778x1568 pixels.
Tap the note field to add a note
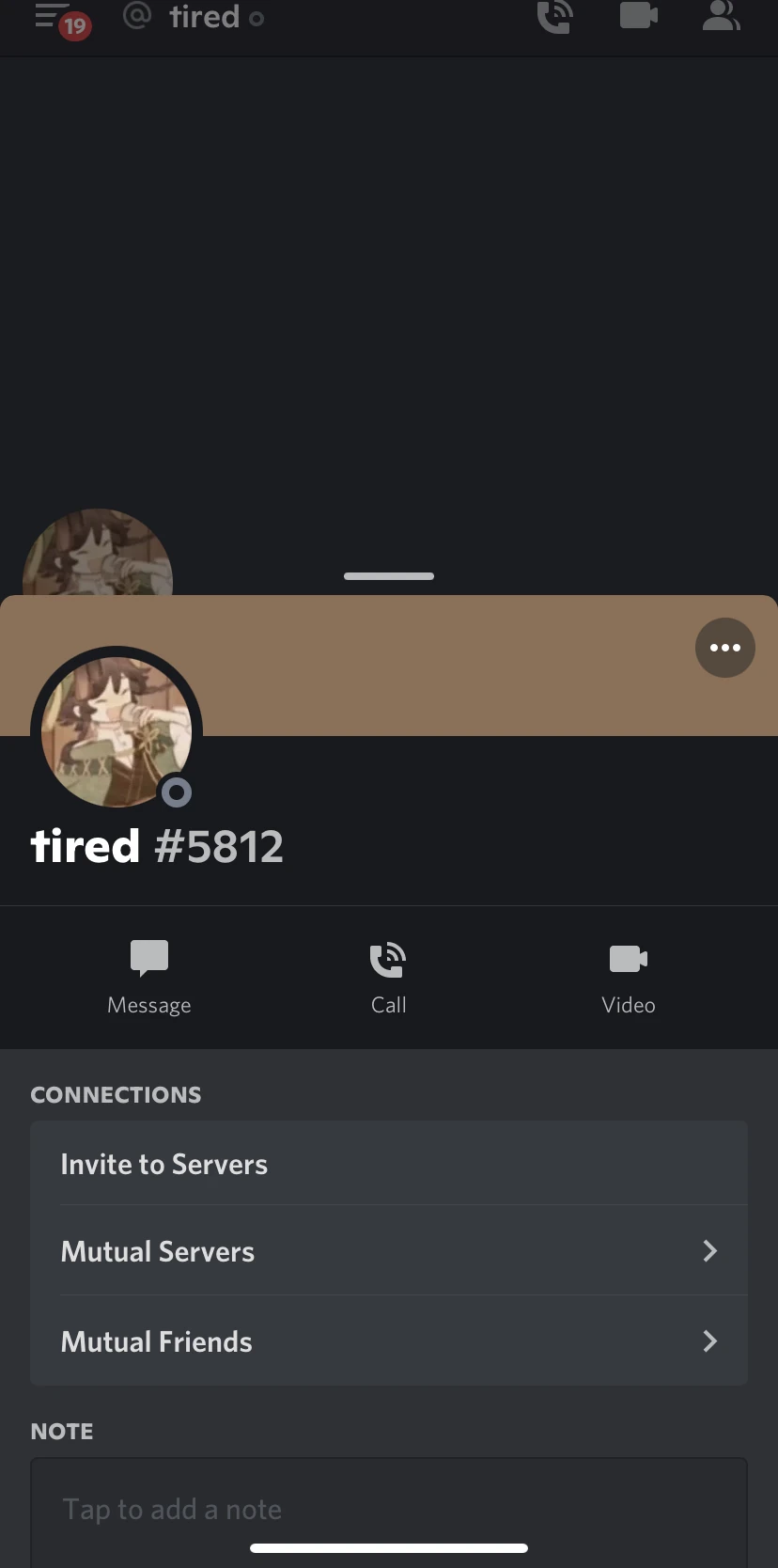pyautogui.click(x=389, y=1508)
